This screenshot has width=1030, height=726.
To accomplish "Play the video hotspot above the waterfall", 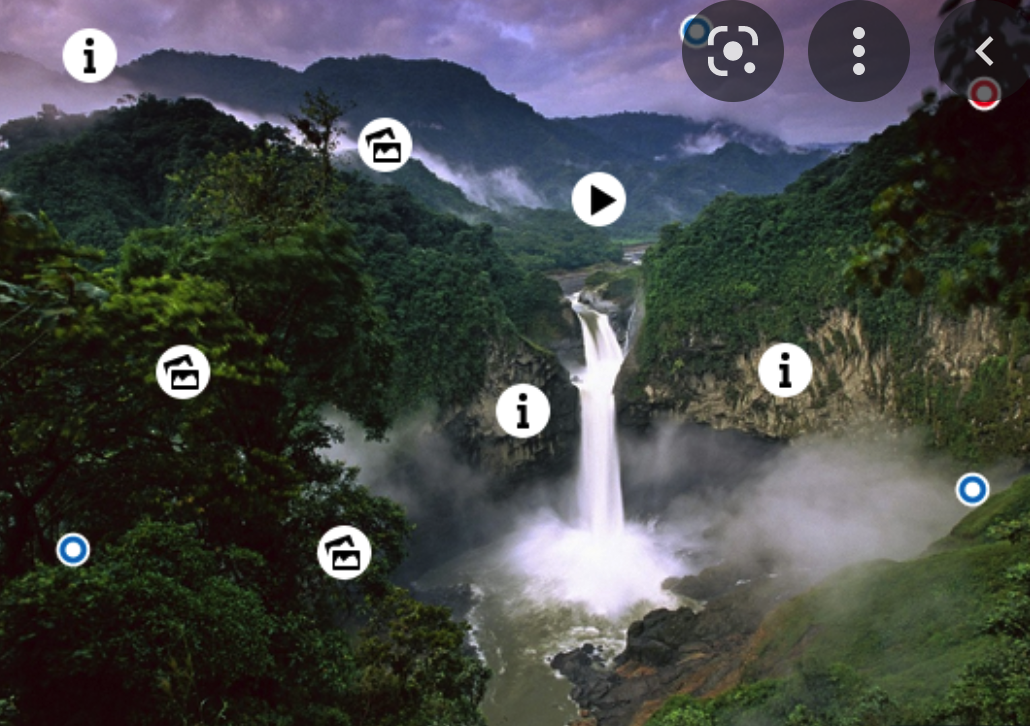I will point(599,200).
